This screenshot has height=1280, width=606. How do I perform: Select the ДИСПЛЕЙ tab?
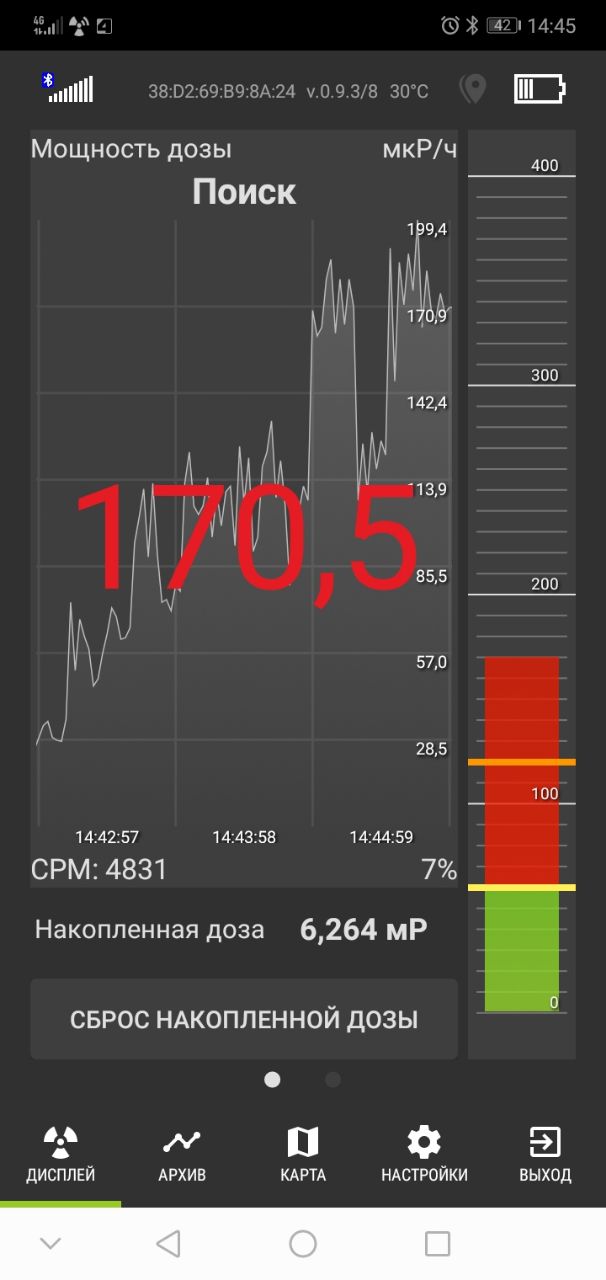[61, 1155]
